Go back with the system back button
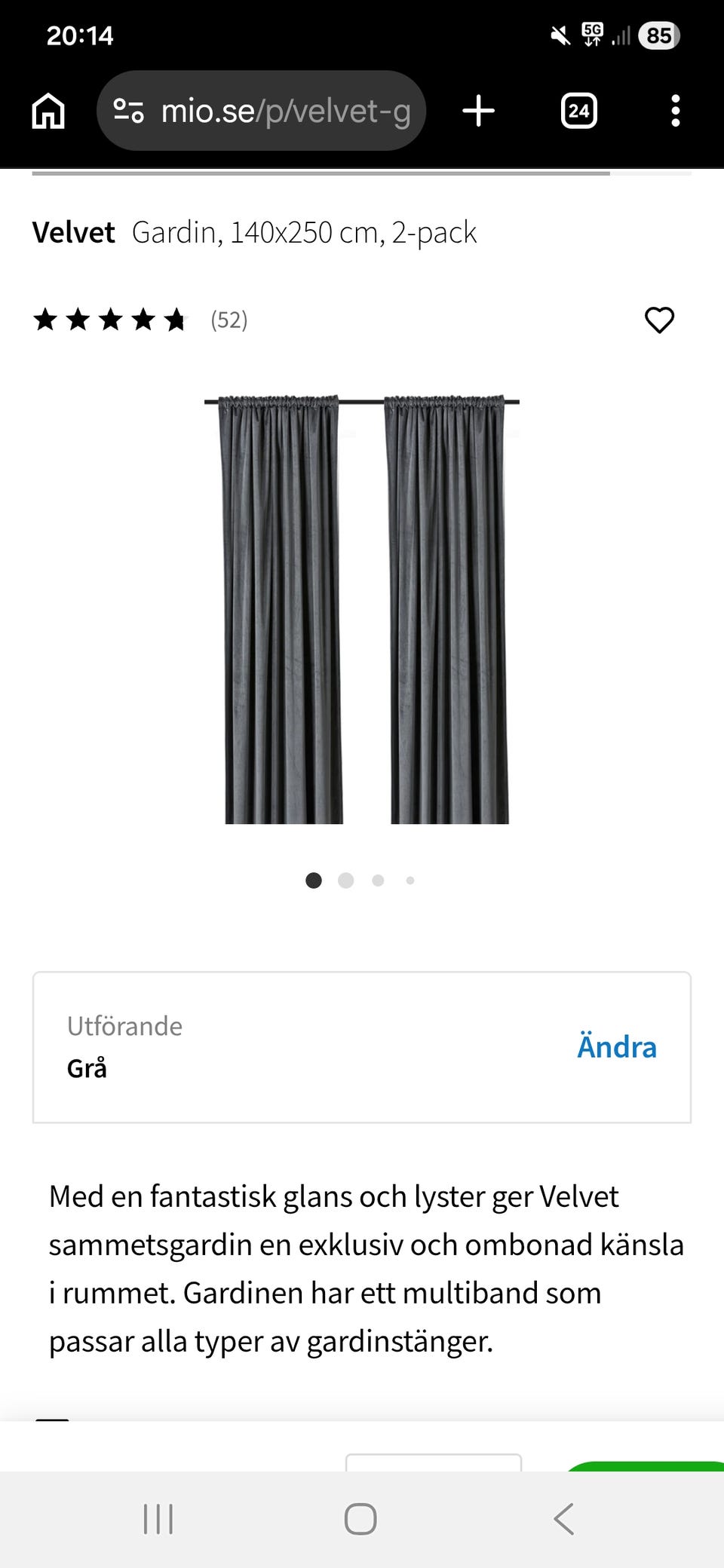Screen dimensions: 724x1568 pyautogui.click(x=564, y=1518)
